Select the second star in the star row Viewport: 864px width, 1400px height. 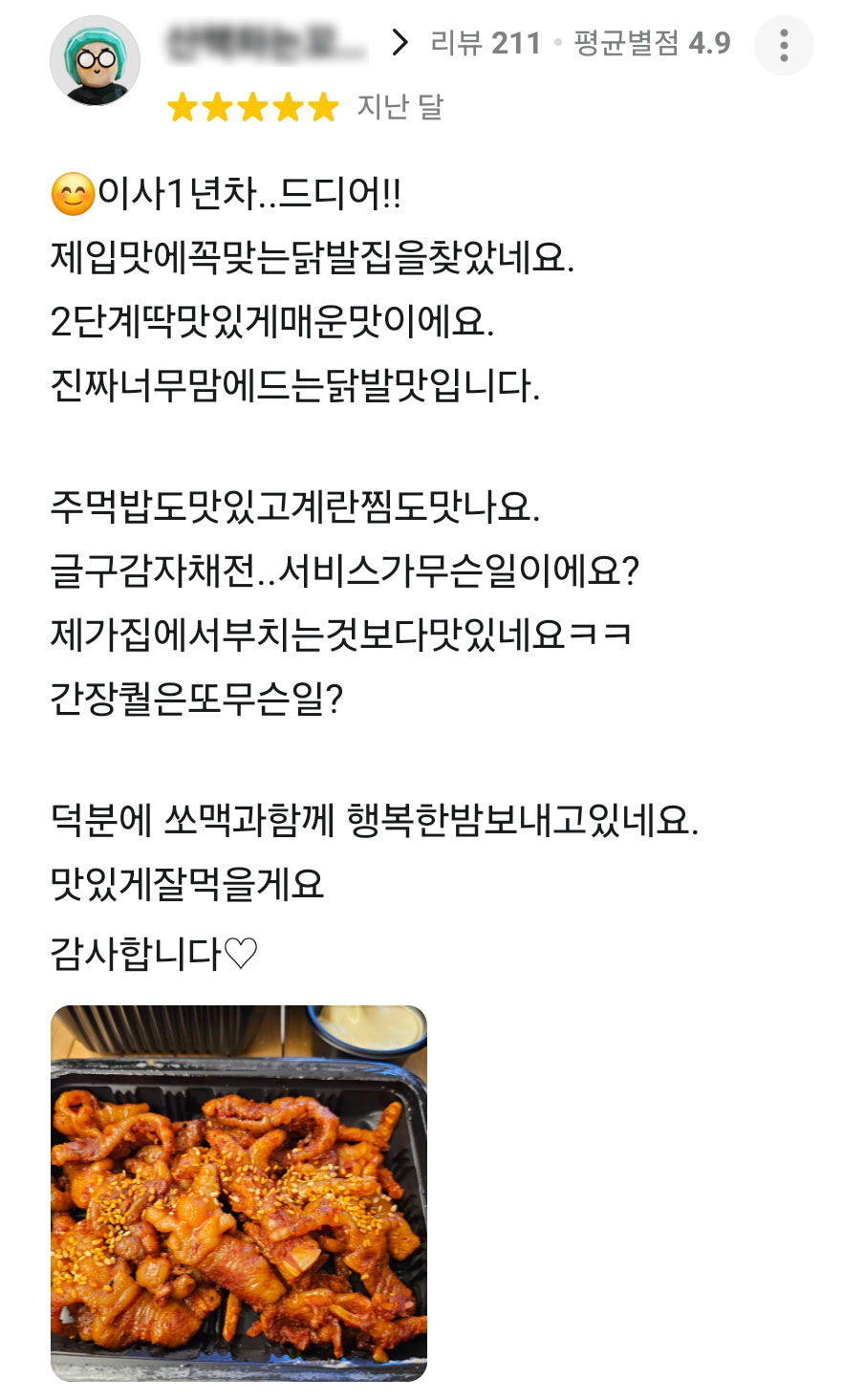coord(216,108)
